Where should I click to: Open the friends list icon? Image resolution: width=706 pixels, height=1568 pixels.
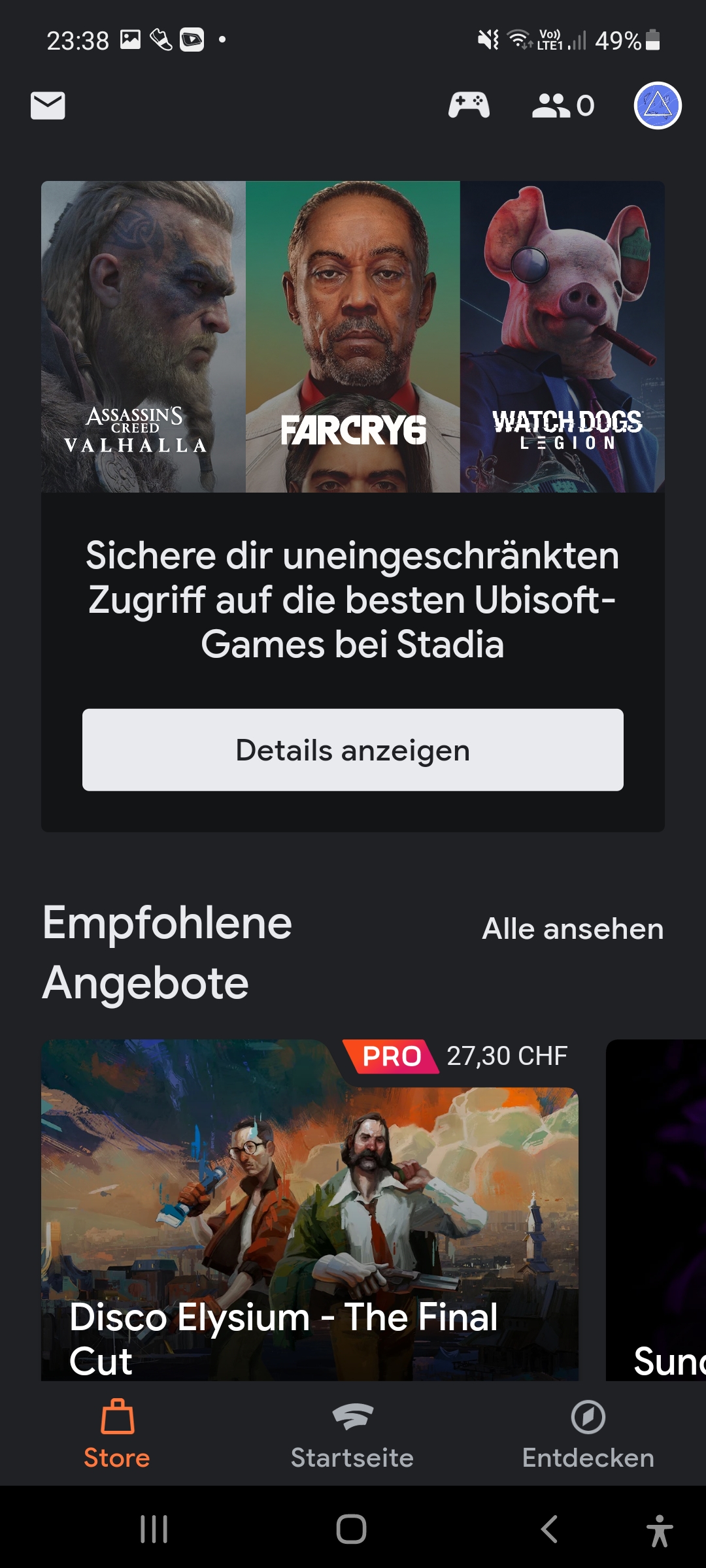coord(563,105)
